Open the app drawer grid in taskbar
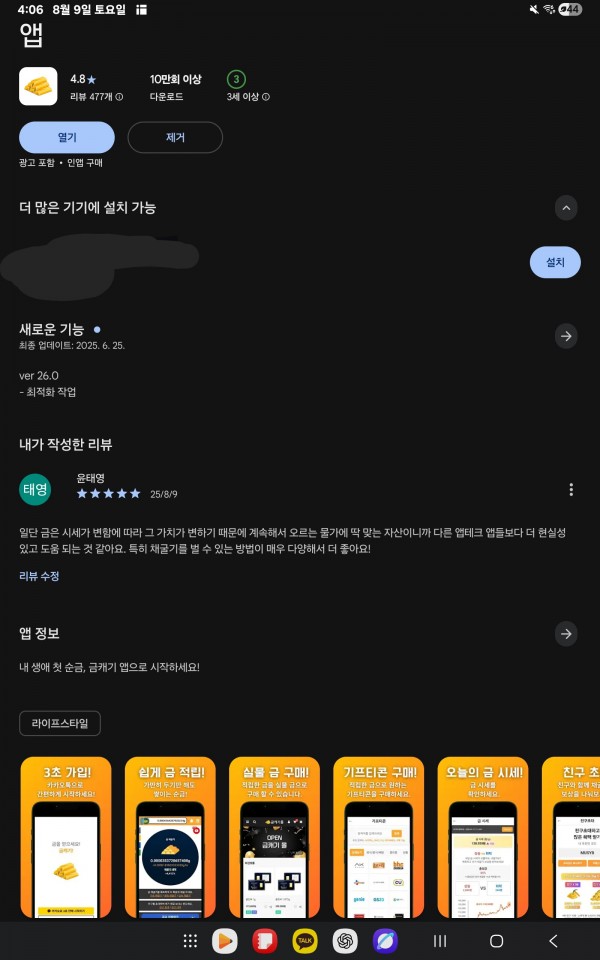 pos(190,941)
